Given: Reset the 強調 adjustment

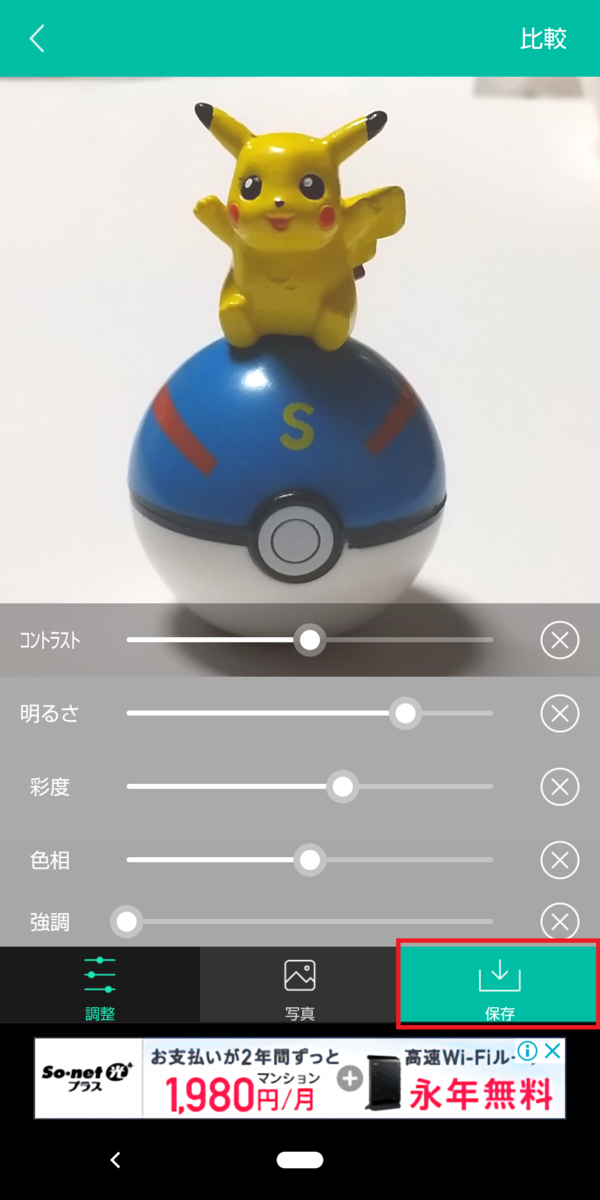Looking at the screenshot, I should pyautogui.click(x=560, y=922).
